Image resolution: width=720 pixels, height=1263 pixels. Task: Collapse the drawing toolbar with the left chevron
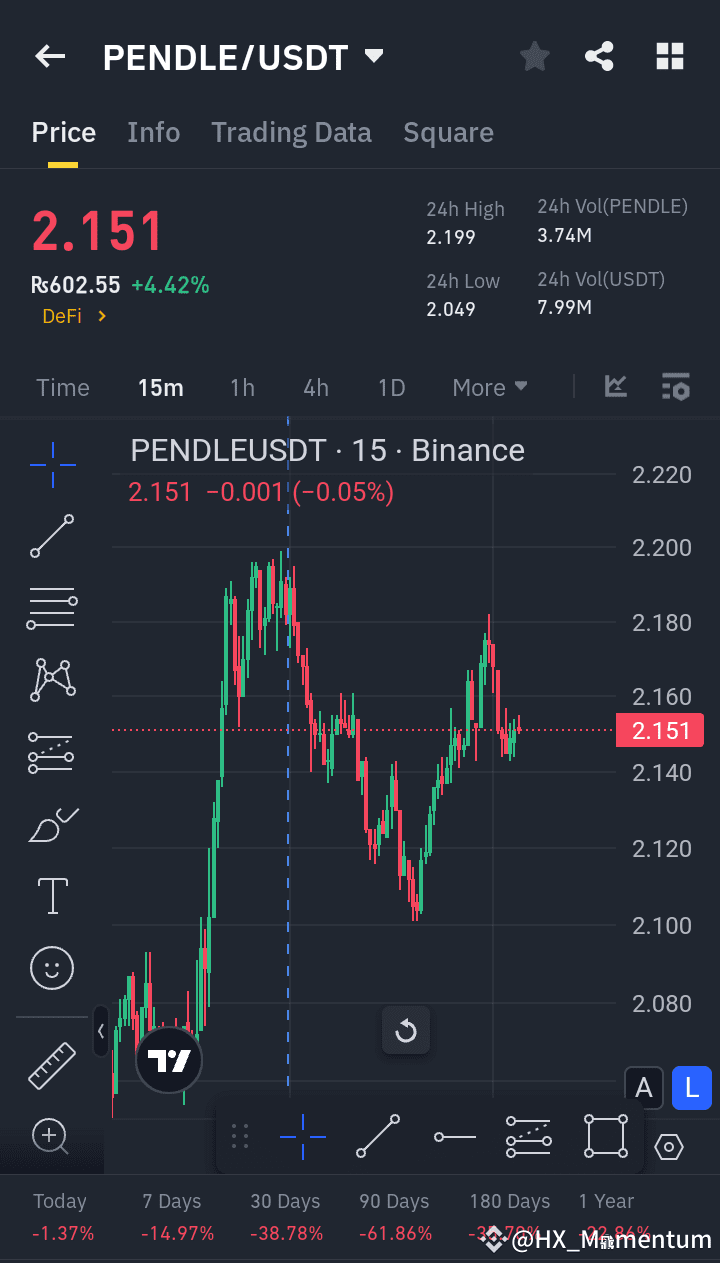101,1032
